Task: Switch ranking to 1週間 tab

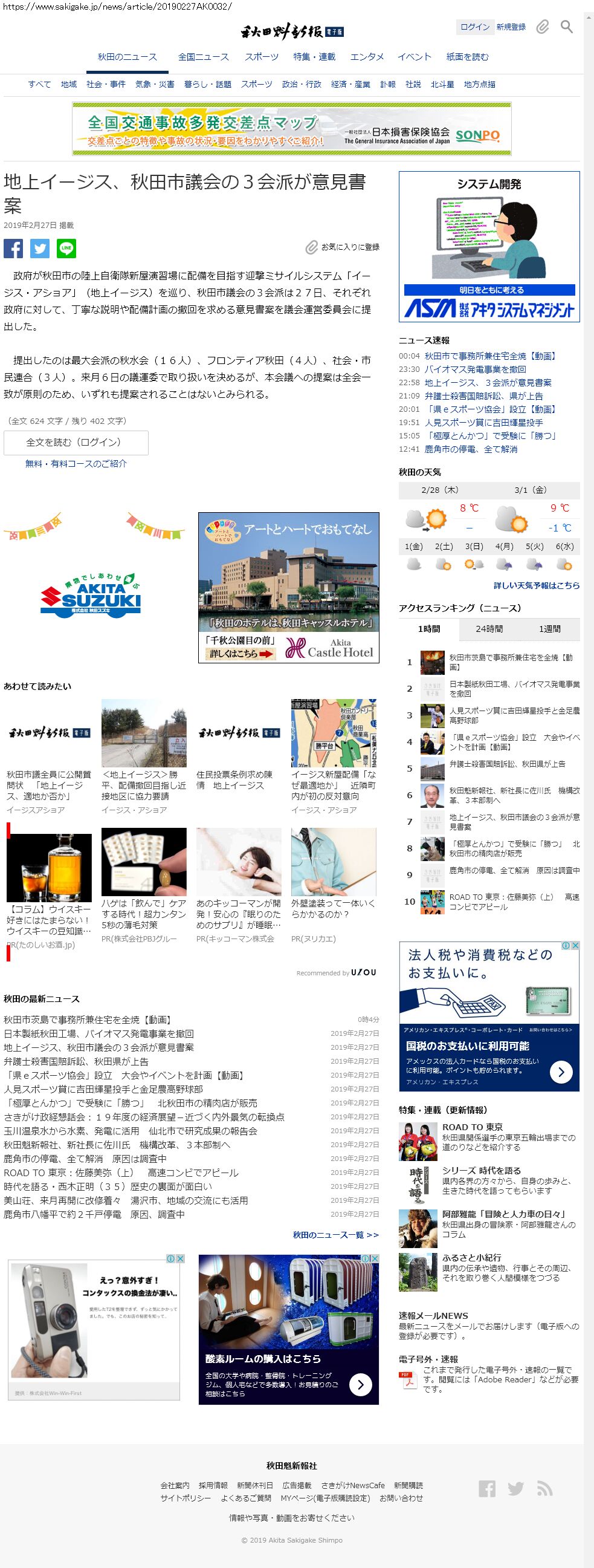Action: click(549, 629)
